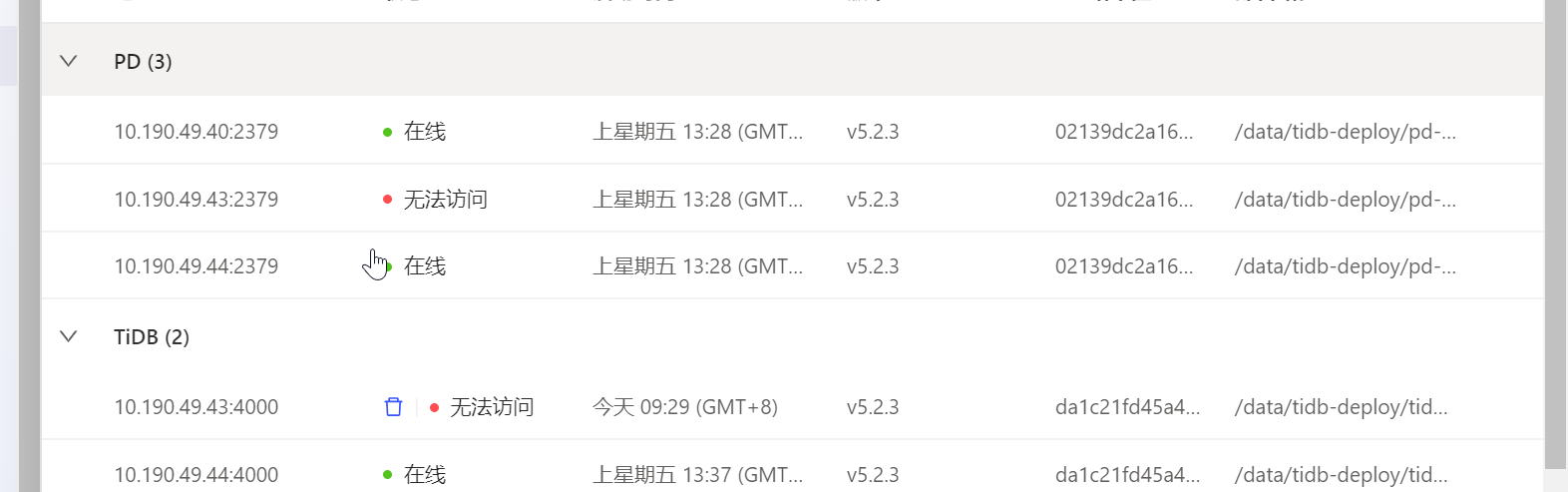Delete the unreachable 10.190.49.43:4000 instance

point(393,407)
